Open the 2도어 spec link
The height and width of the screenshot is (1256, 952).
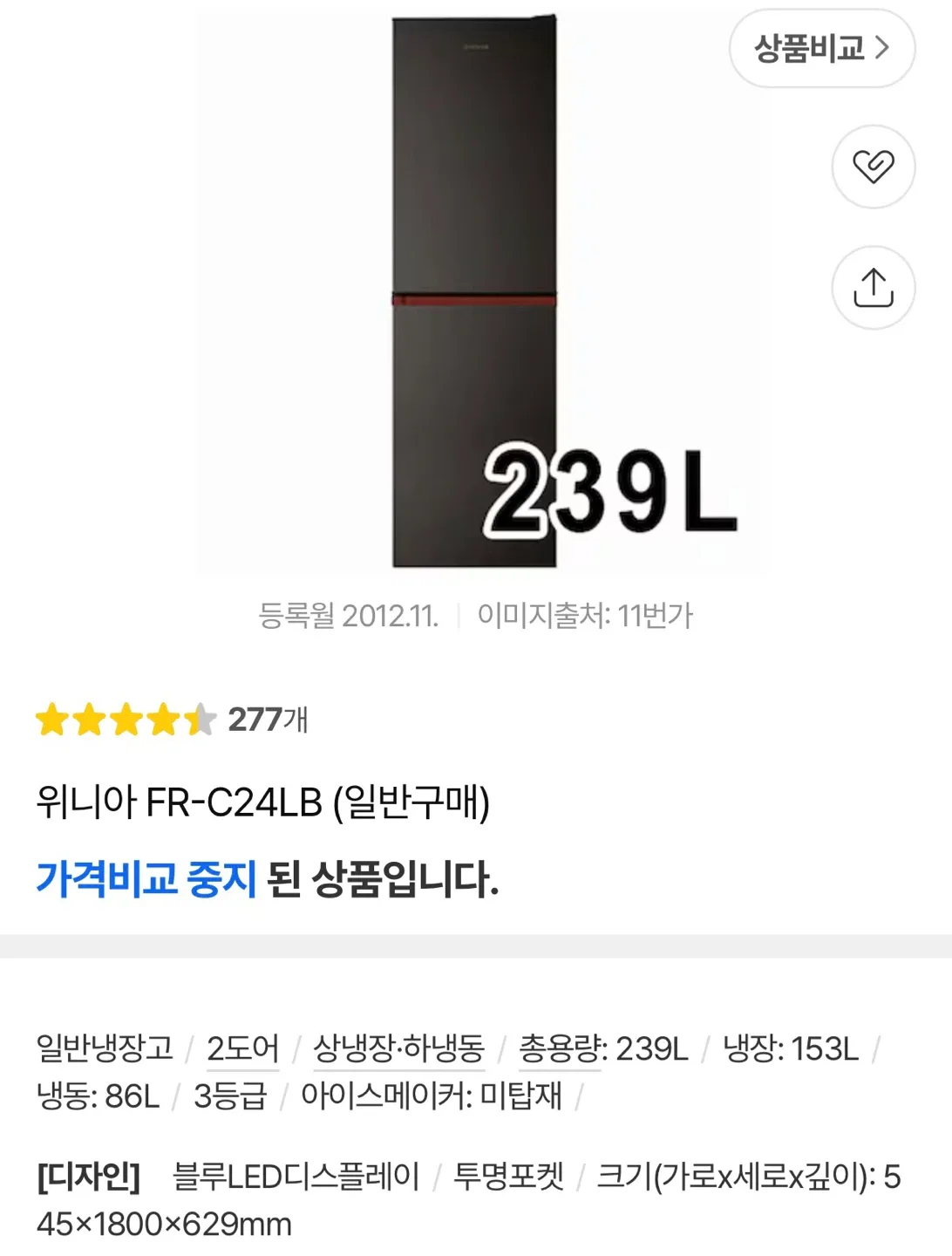click(x=242, y=1048)
